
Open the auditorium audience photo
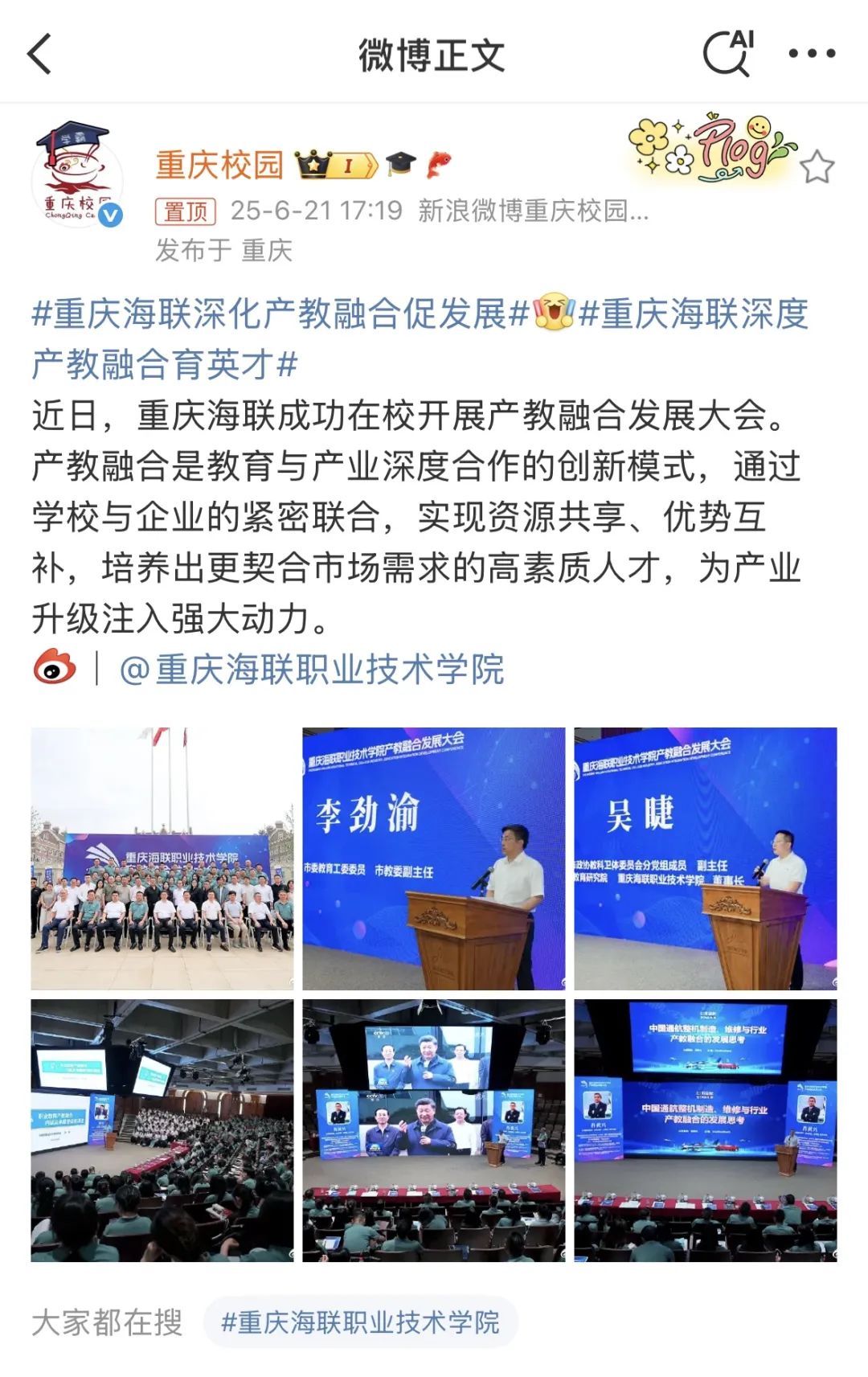pyautogui.click(x=162, y=1130)
